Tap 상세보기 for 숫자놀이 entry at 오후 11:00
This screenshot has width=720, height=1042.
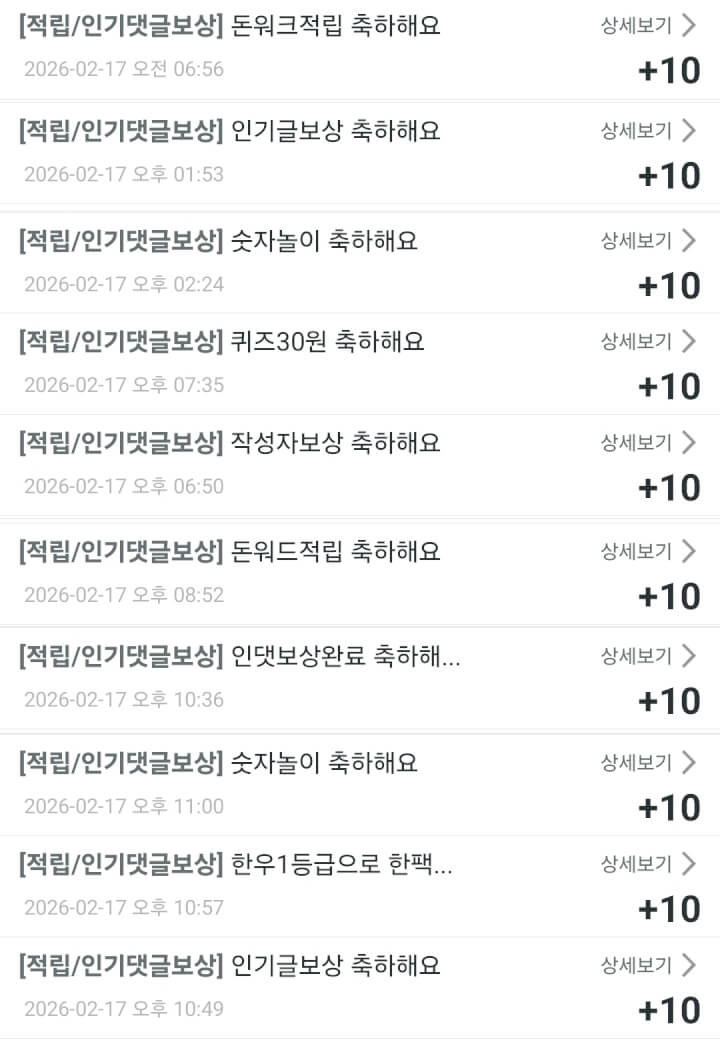[x=647, y=763]
